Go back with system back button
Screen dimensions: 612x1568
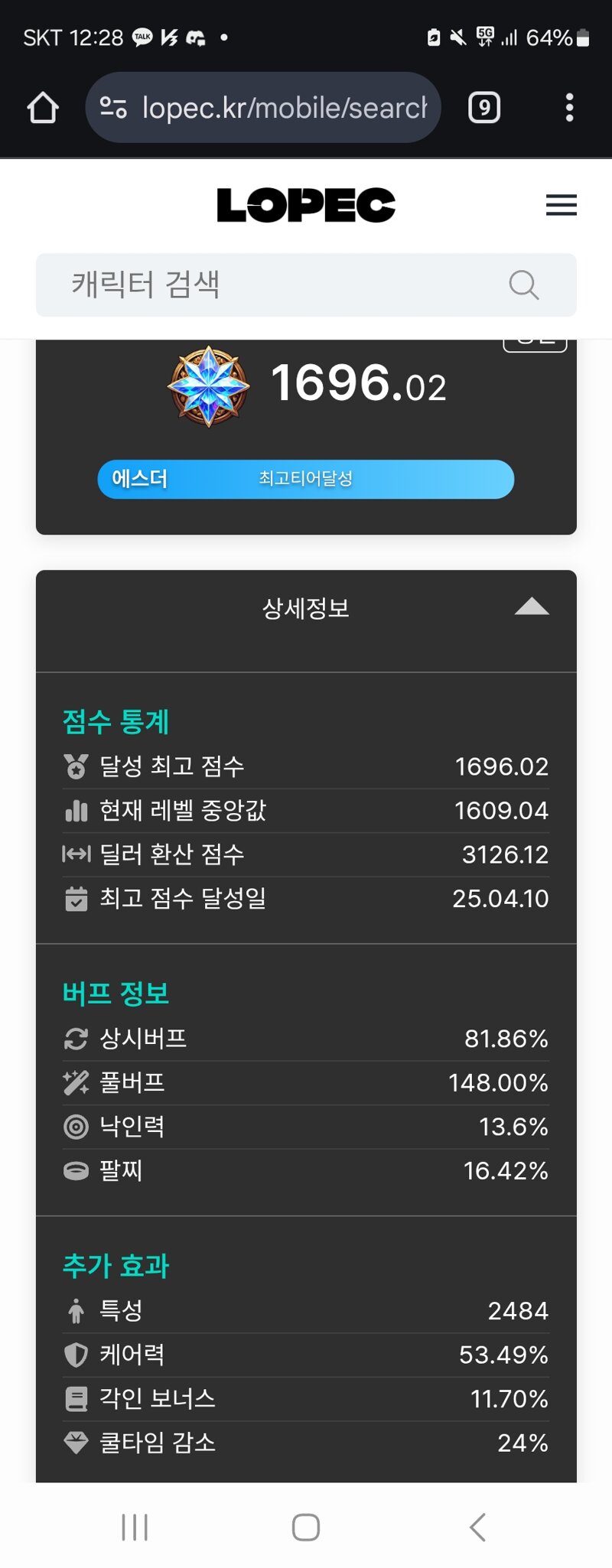click(x=477, y=1527)
